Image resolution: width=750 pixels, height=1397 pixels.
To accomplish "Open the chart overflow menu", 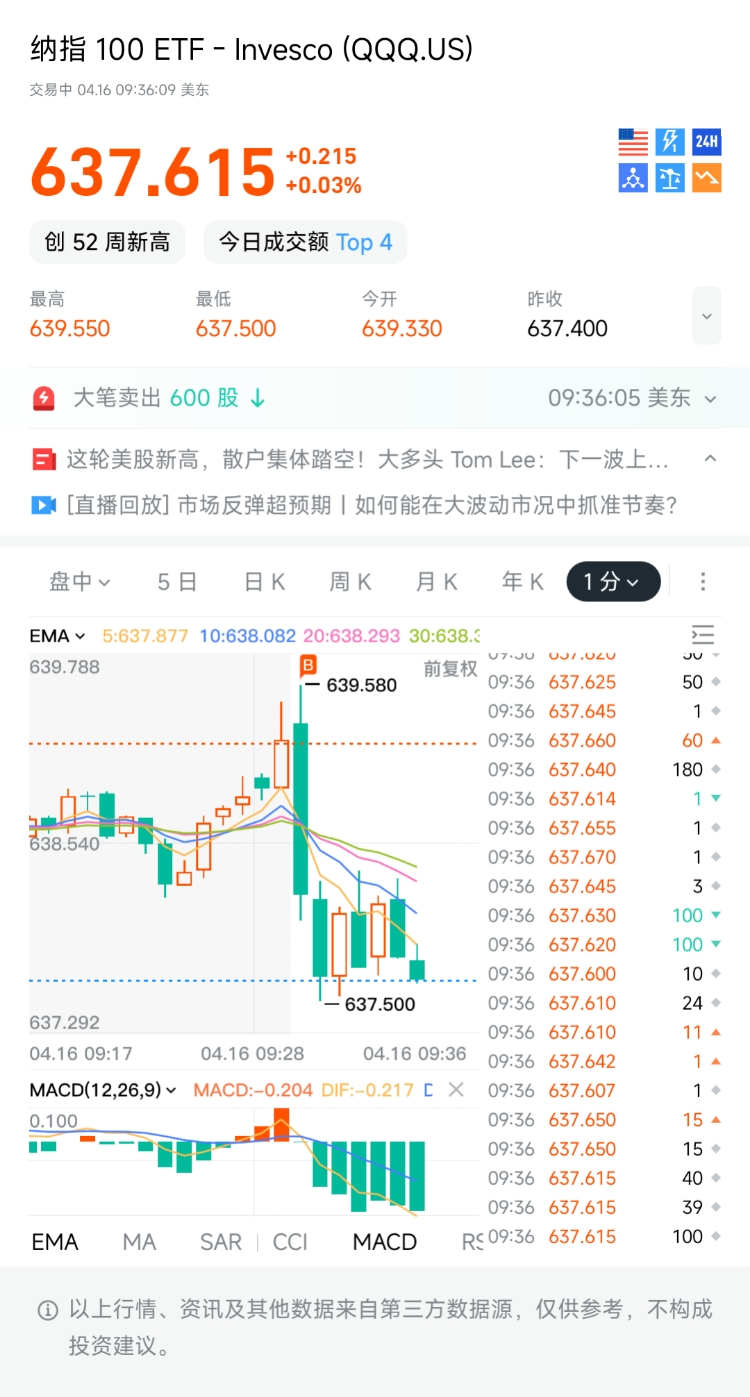I will tap(703, 582).
